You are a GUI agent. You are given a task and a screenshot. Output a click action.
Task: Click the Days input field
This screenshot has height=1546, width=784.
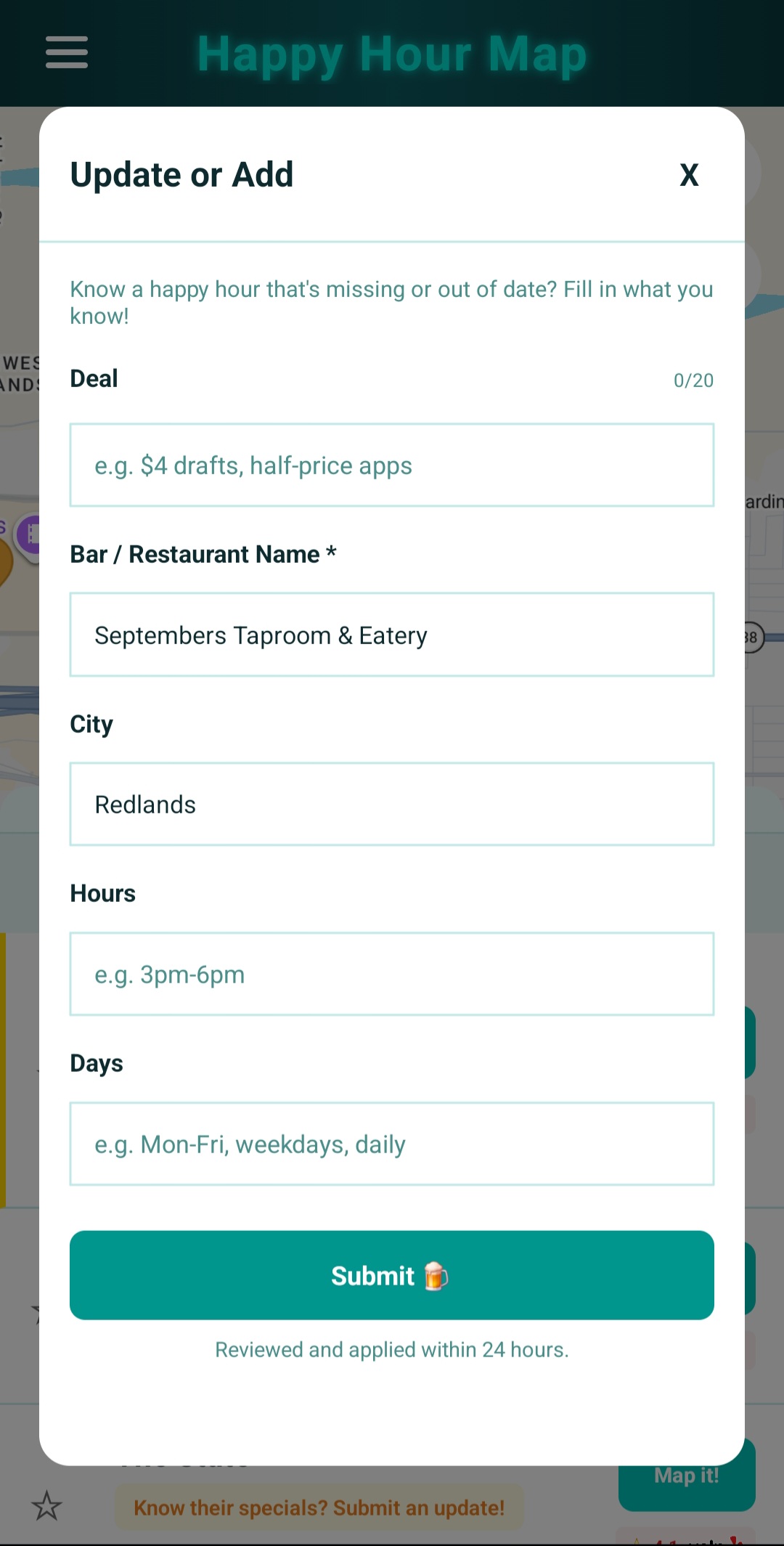[x=392, y=1144]
